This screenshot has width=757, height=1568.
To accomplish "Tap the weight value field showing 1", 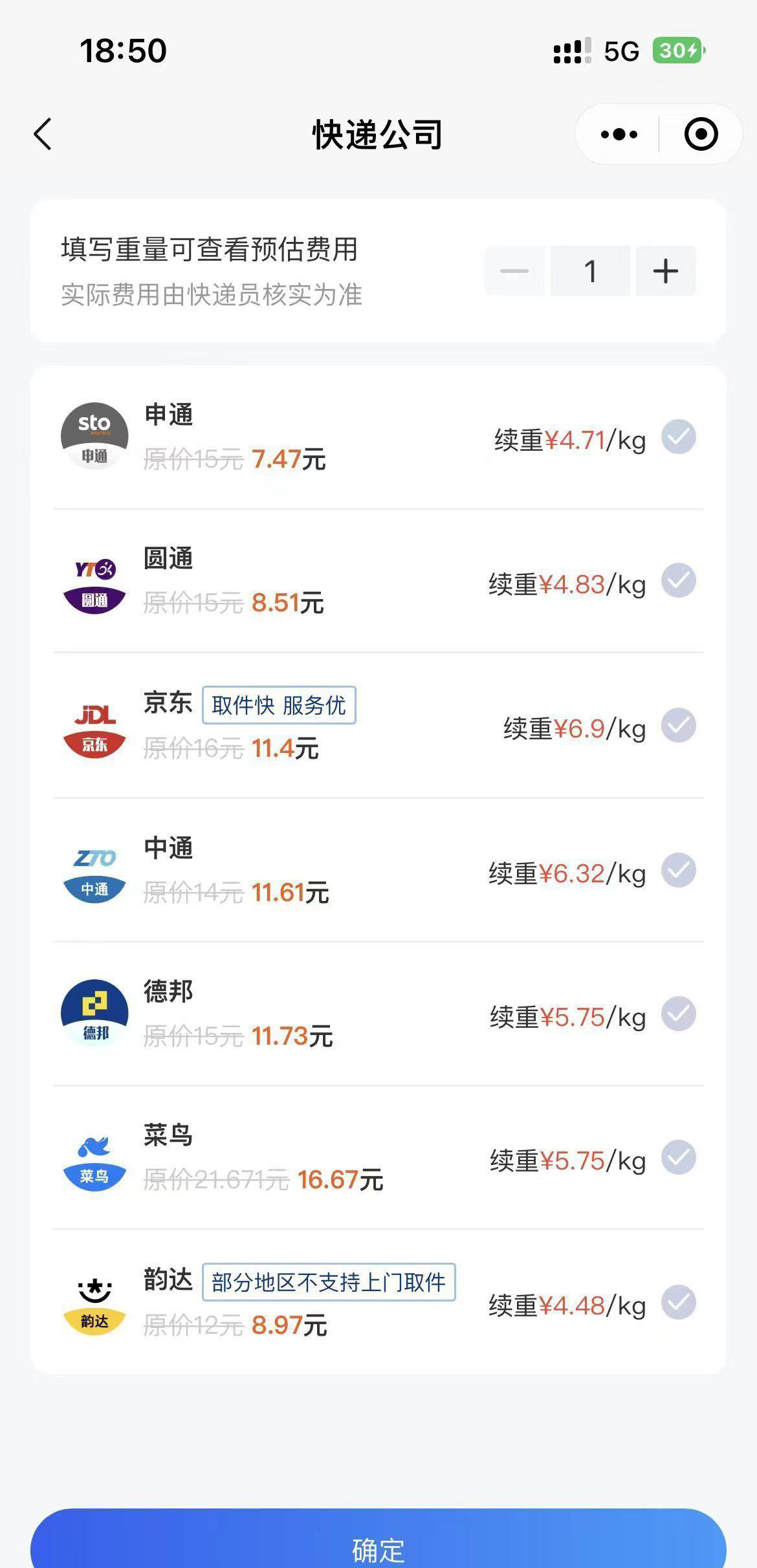I will coord(590,271).
